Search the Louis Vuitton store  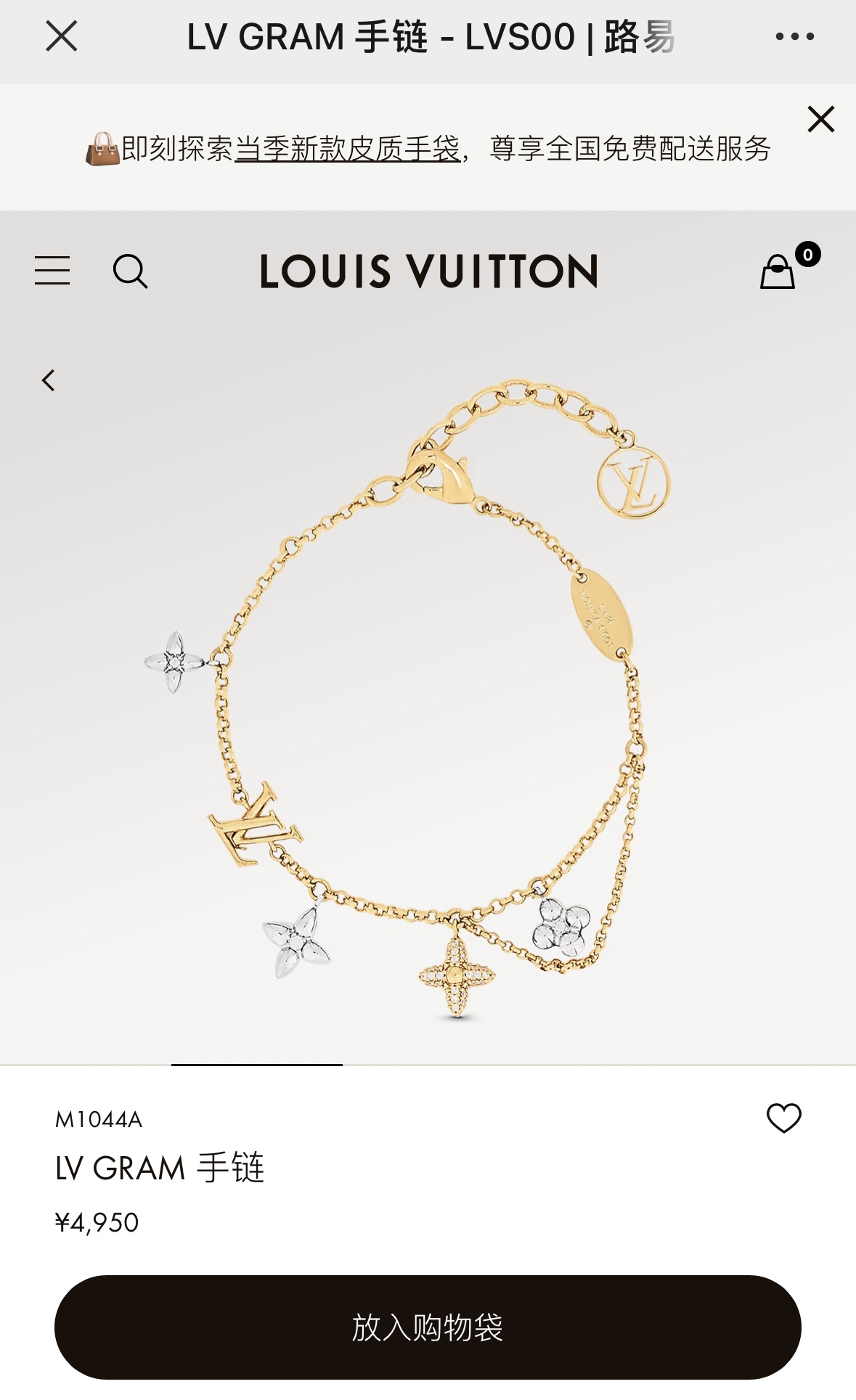pos(131,271)
